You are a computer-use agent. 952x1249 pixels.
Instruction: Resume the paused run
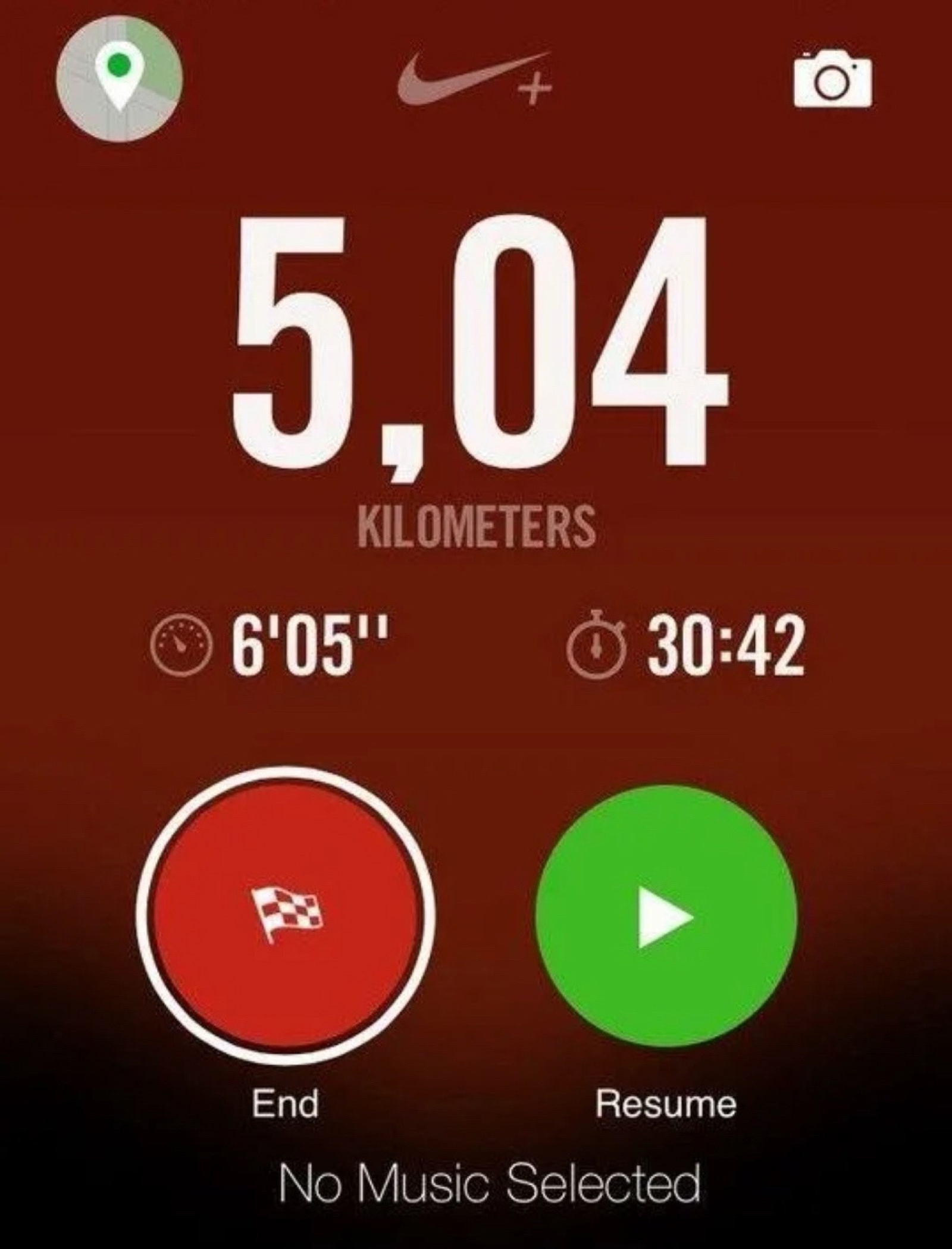(x=666, y=917)
